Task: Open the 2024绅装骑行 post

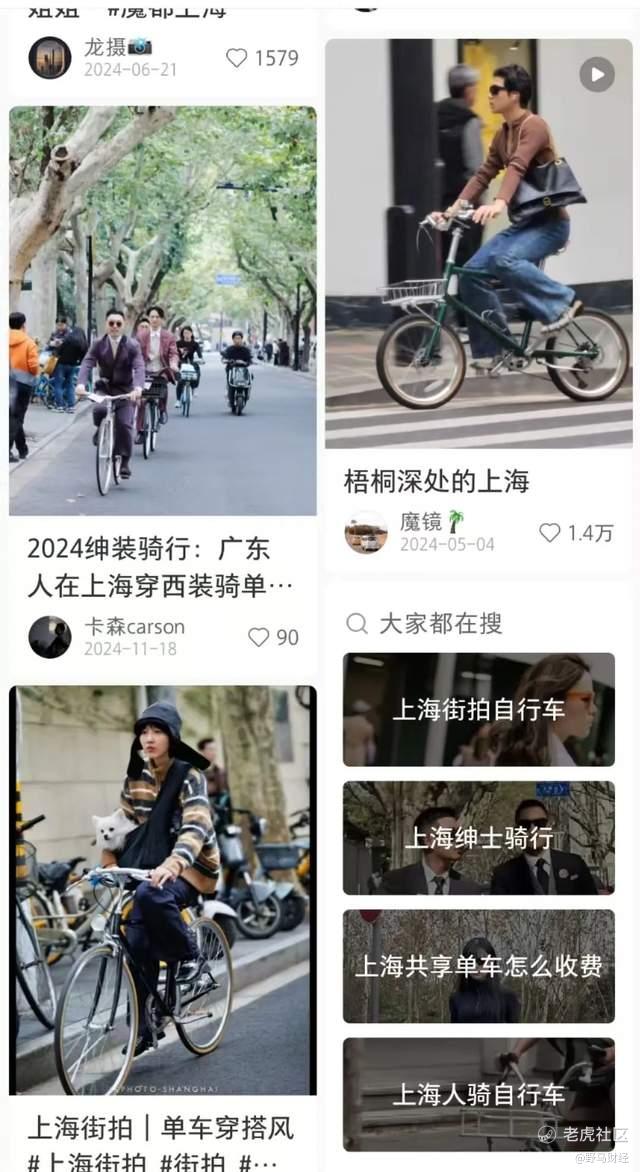Action: [x=163, y=311]
